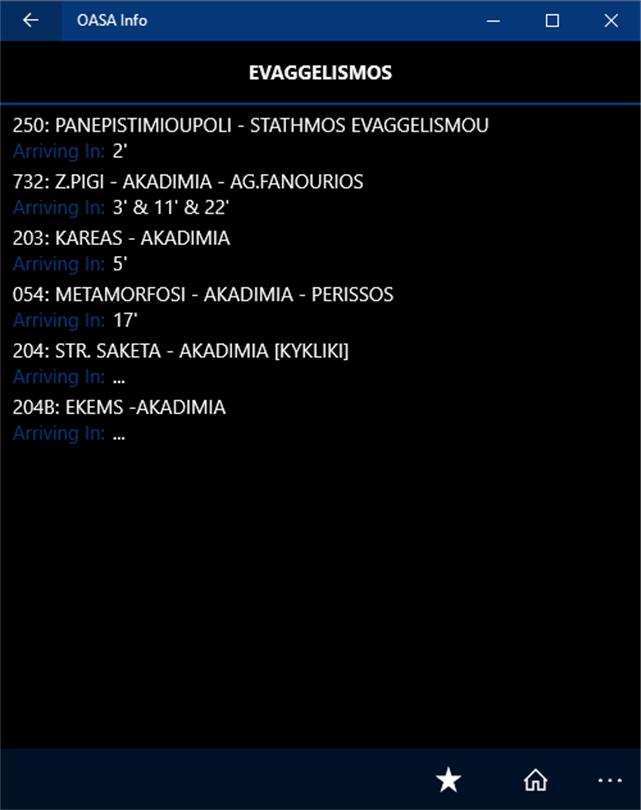The height and width of the screenshot is (810, 641).
Task: Maximize the app window
Action: point(552,20)
